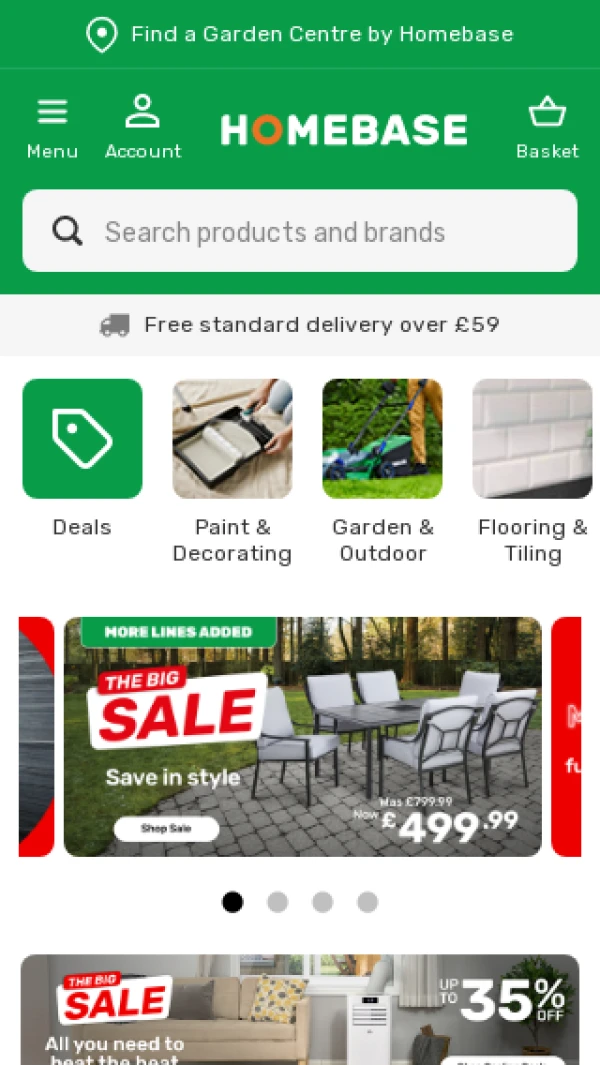Open the Menu drawer
Image resolution: width=600 pixels, height=1065 pixels.
[x=52, y=128]
